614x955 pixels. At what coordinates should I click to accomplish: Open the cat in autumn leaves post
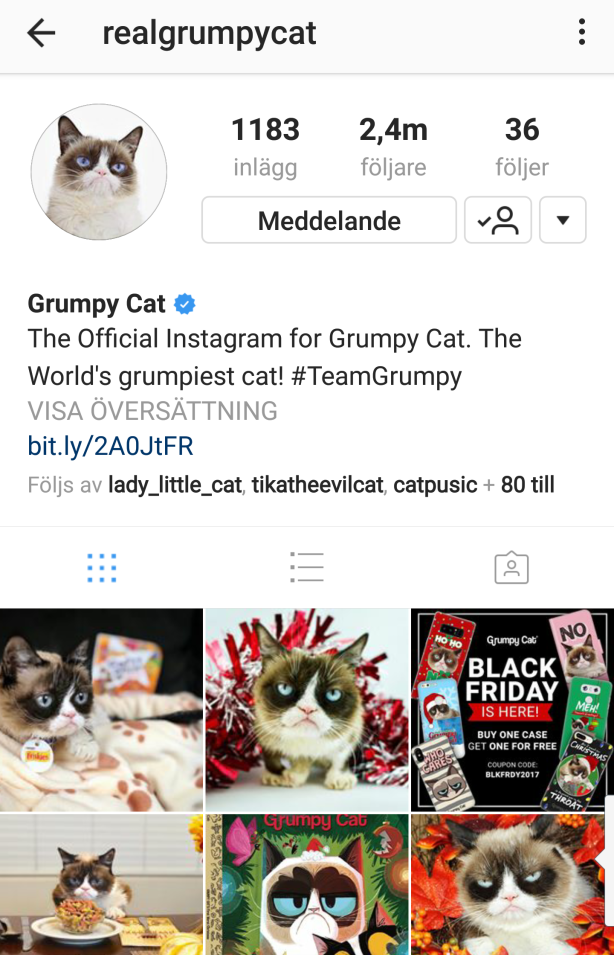(512, 884)
